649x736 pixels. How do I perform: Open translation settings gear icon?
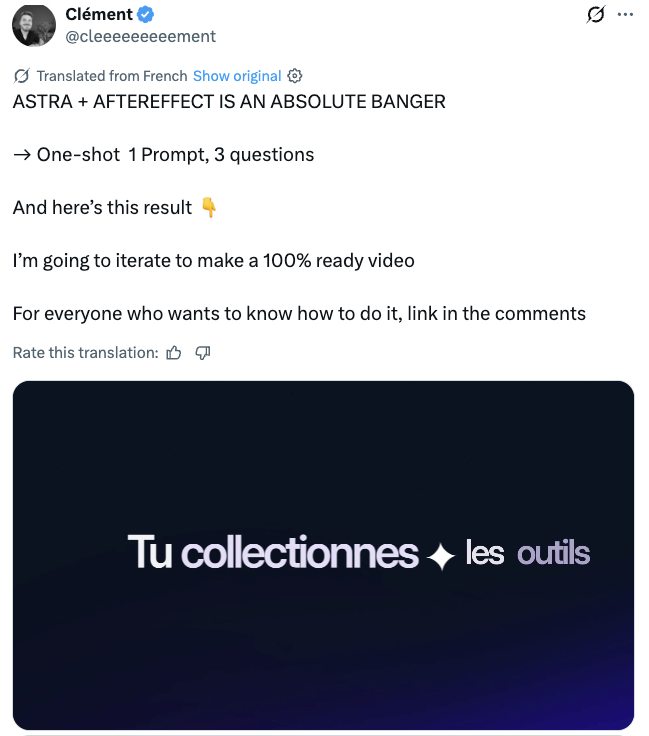click(x=295, y=76)
